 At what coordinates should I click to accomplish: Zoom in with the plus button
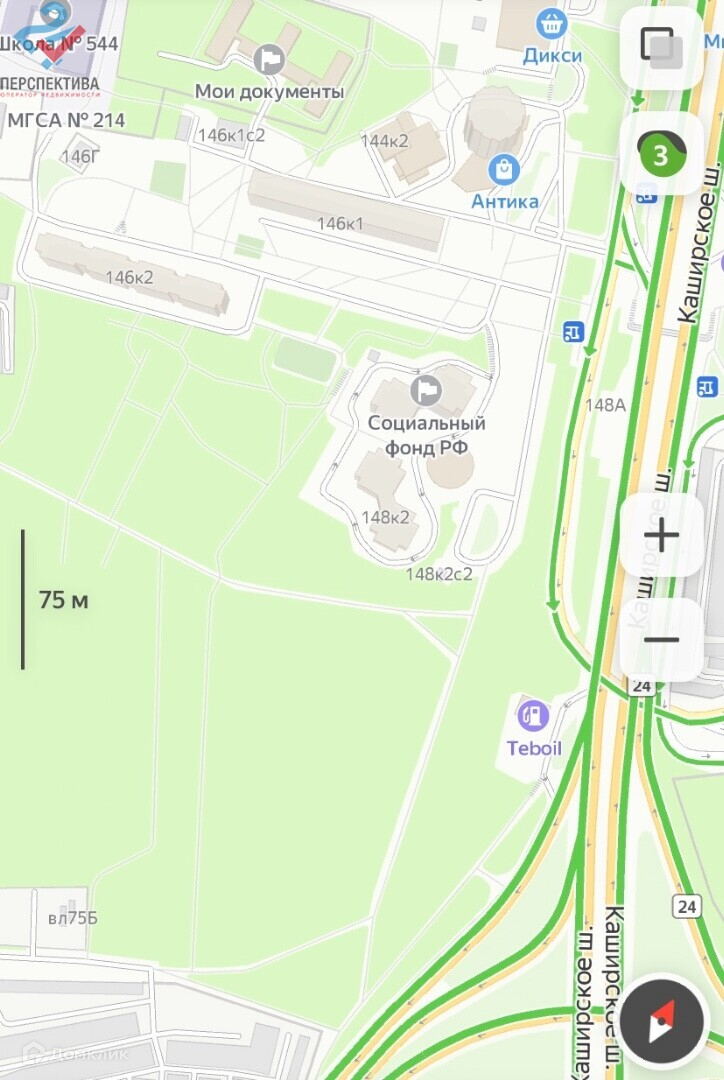tap(661, 536)
